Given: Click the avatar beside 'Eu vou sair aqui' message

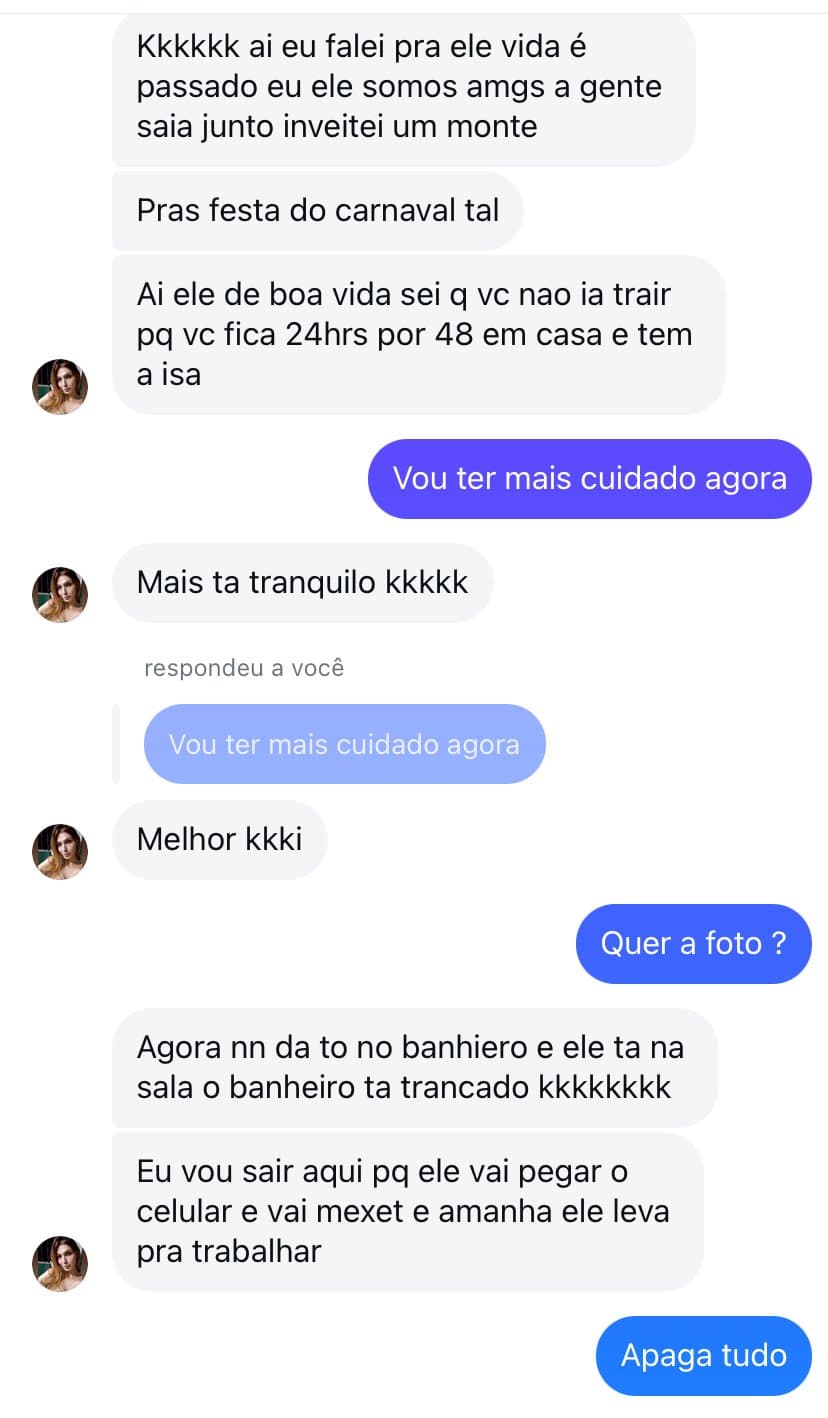Looking at the screenshot, I should click(60, 1263).
